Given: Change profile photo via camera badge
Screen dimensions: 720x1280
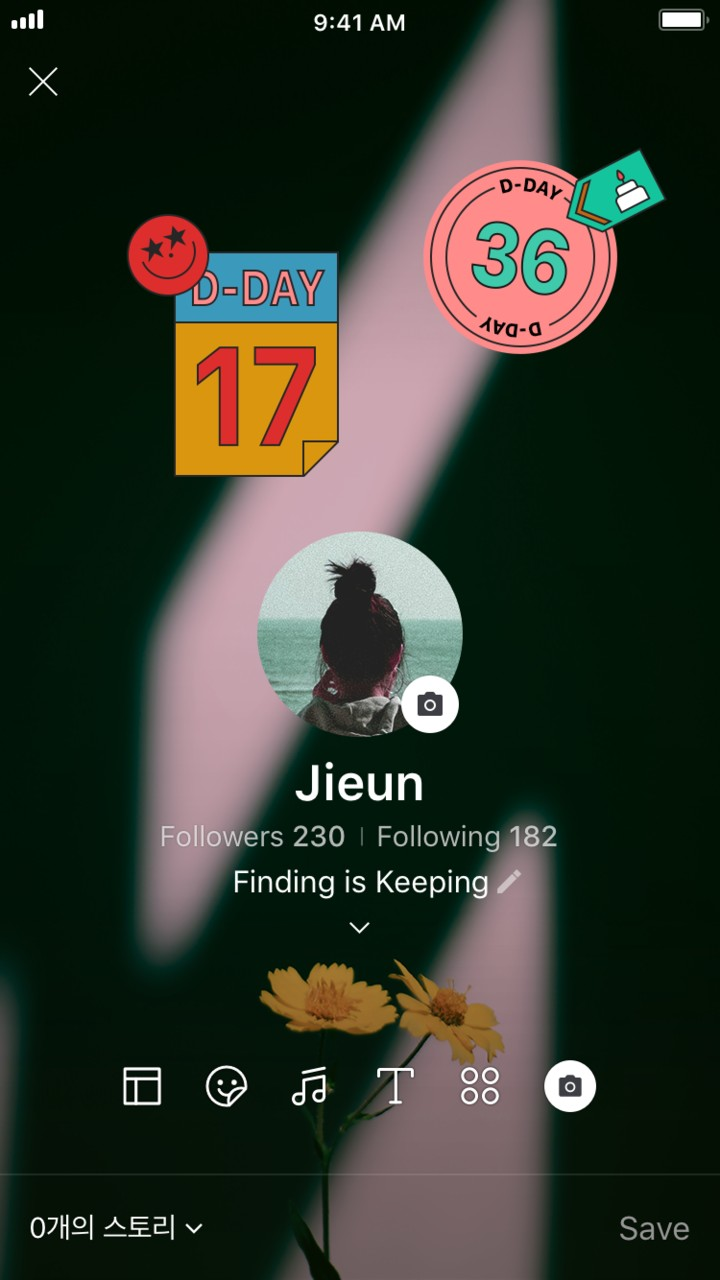Looking at the screenshot, I should tap(430, 704).
